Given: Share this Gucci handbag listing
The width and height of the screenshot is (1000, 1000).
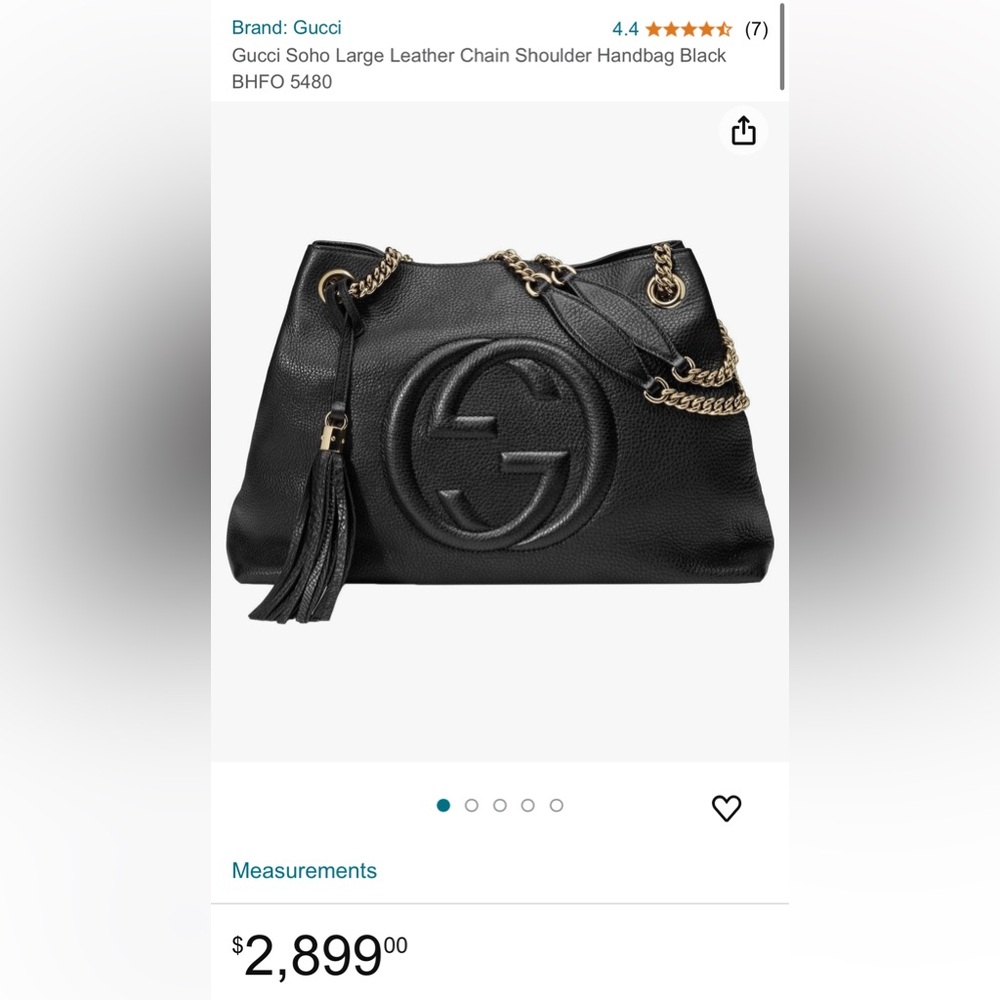Looking at the screenshot, I should pyautogui.click(x=743, y=131).
